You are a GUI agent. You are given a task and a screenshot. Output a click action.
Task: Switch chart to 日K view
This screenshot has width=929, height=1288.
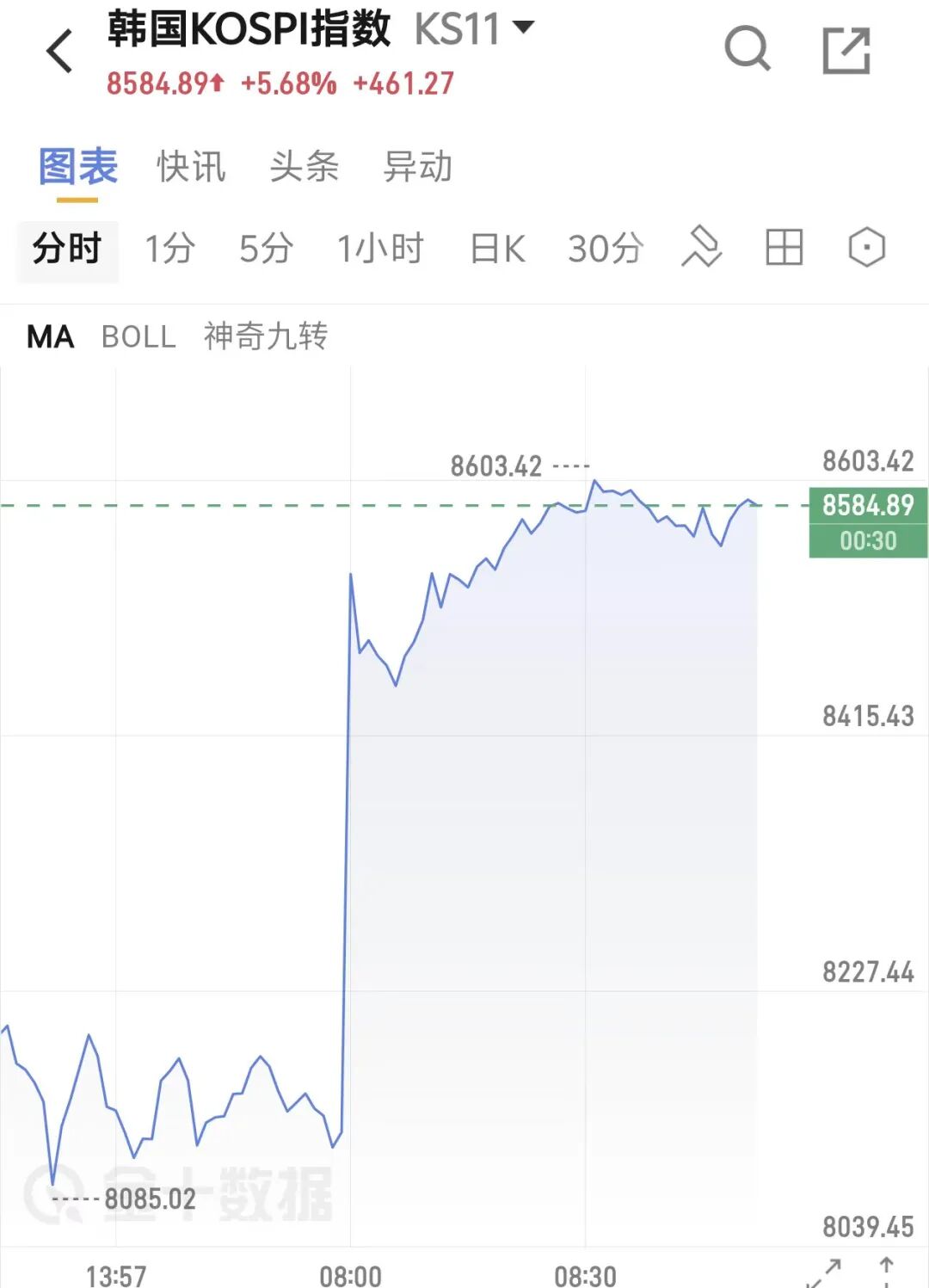coord(497,249)
